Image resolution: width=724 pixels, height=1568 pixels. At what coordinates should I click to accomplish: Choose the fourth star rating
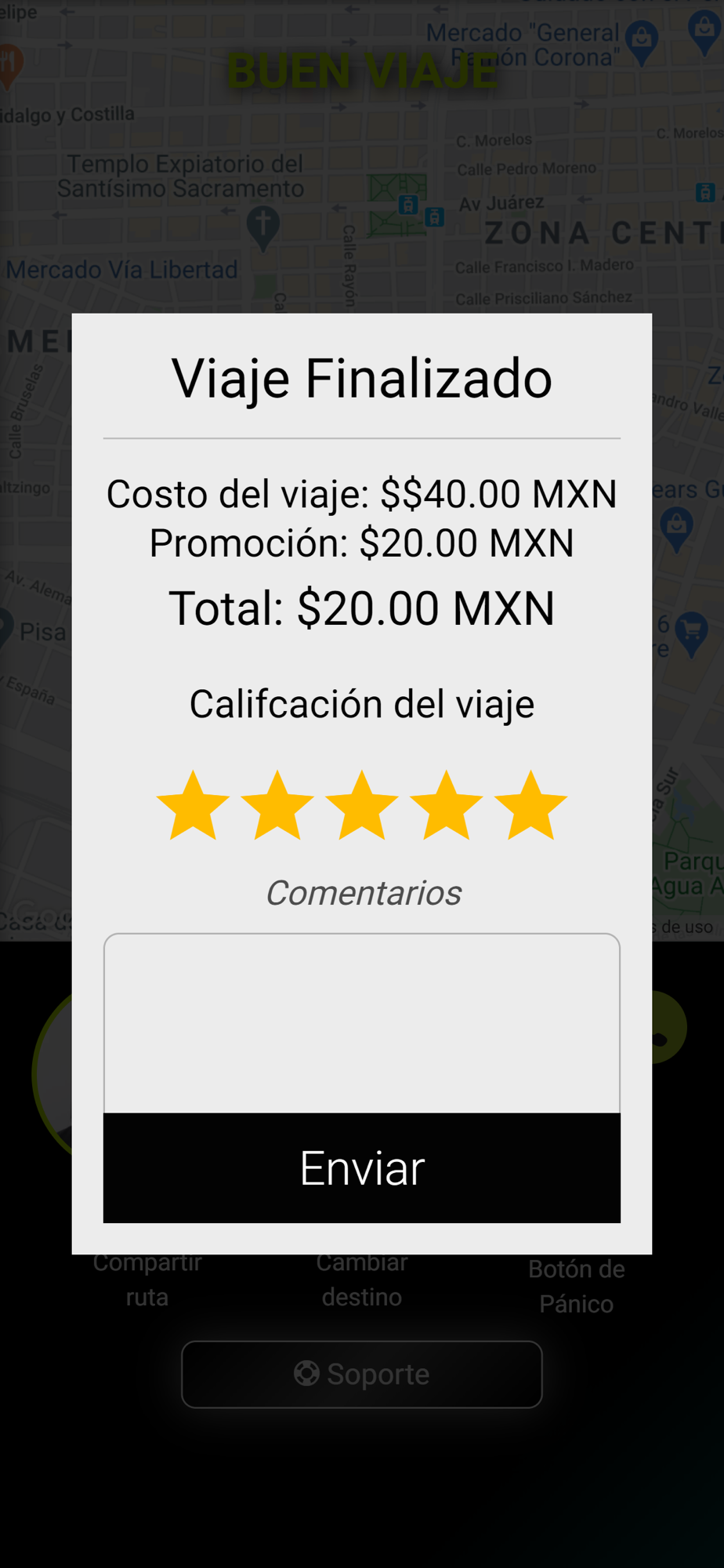447,805
